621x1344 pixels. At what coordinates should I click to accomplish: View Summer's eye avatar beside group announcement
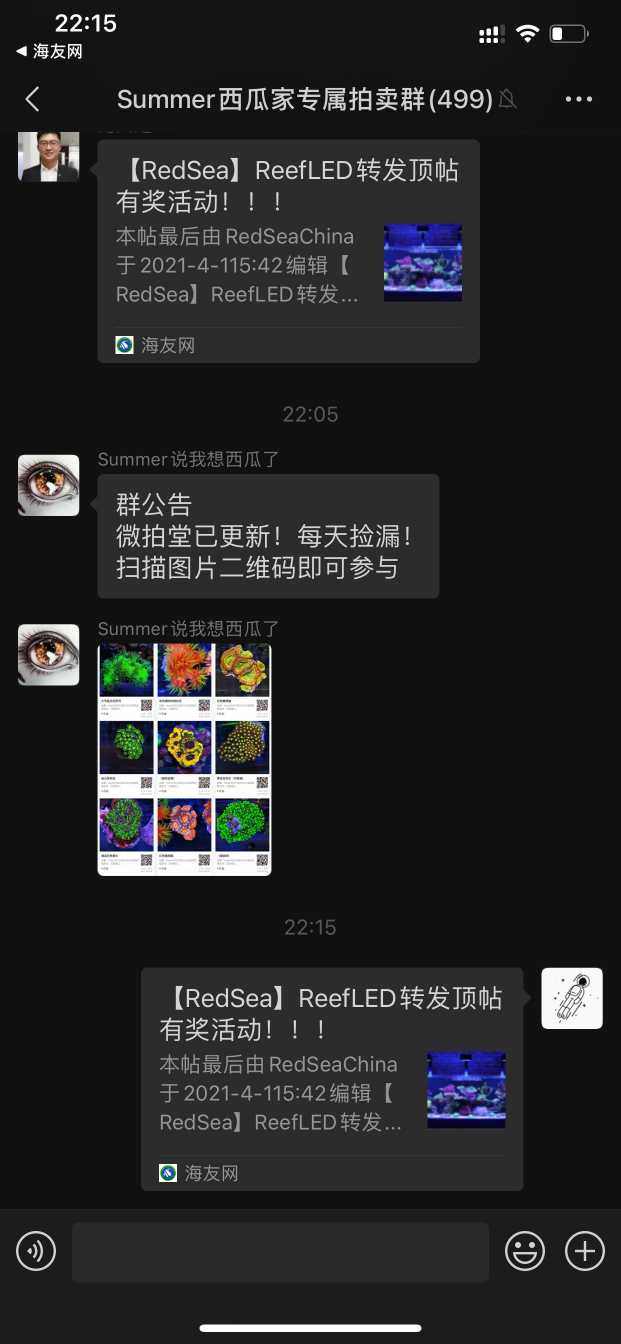click(49, 485)
